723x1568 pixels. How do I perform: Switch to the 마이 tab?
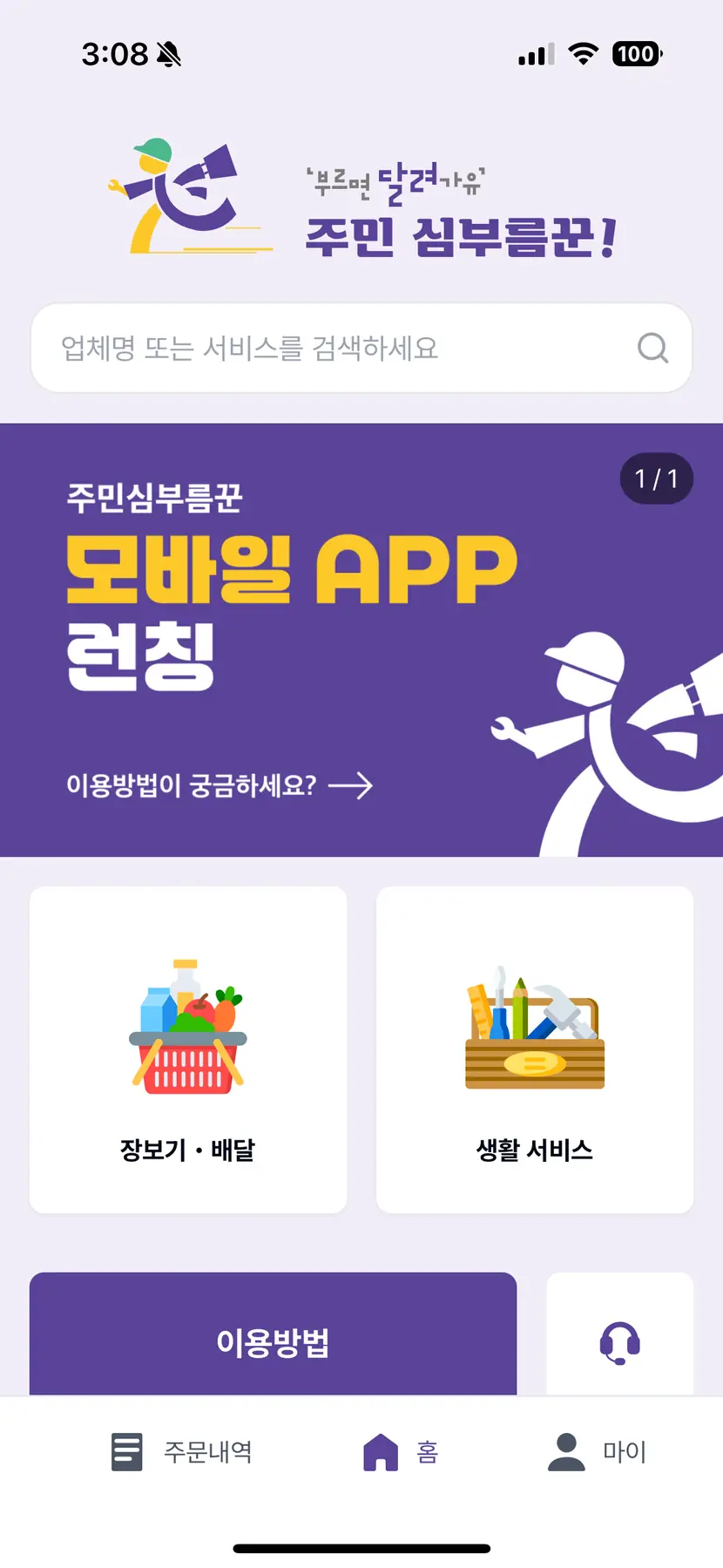point(598,1452)
